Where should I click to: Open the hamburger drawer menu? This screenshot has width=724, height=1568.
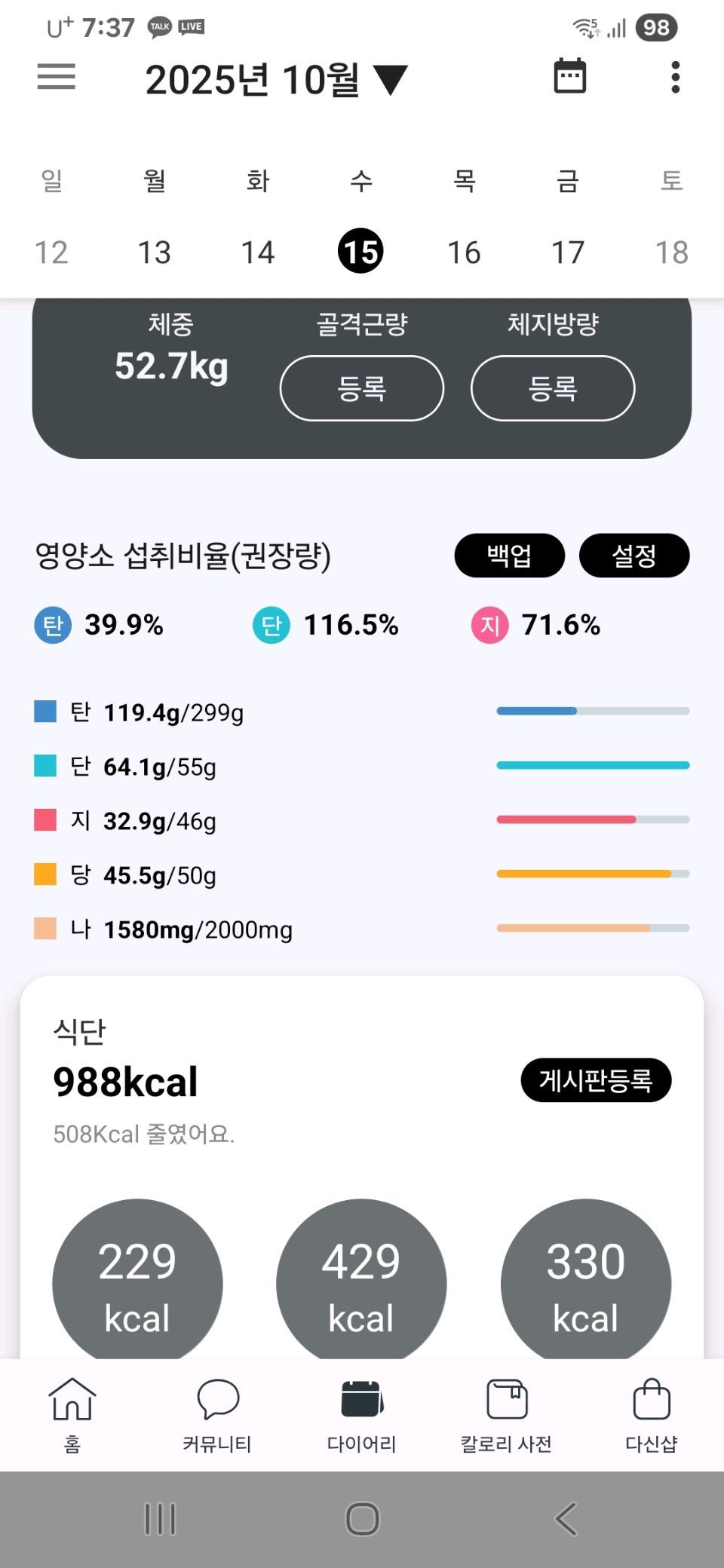click(x=57, y=77)
